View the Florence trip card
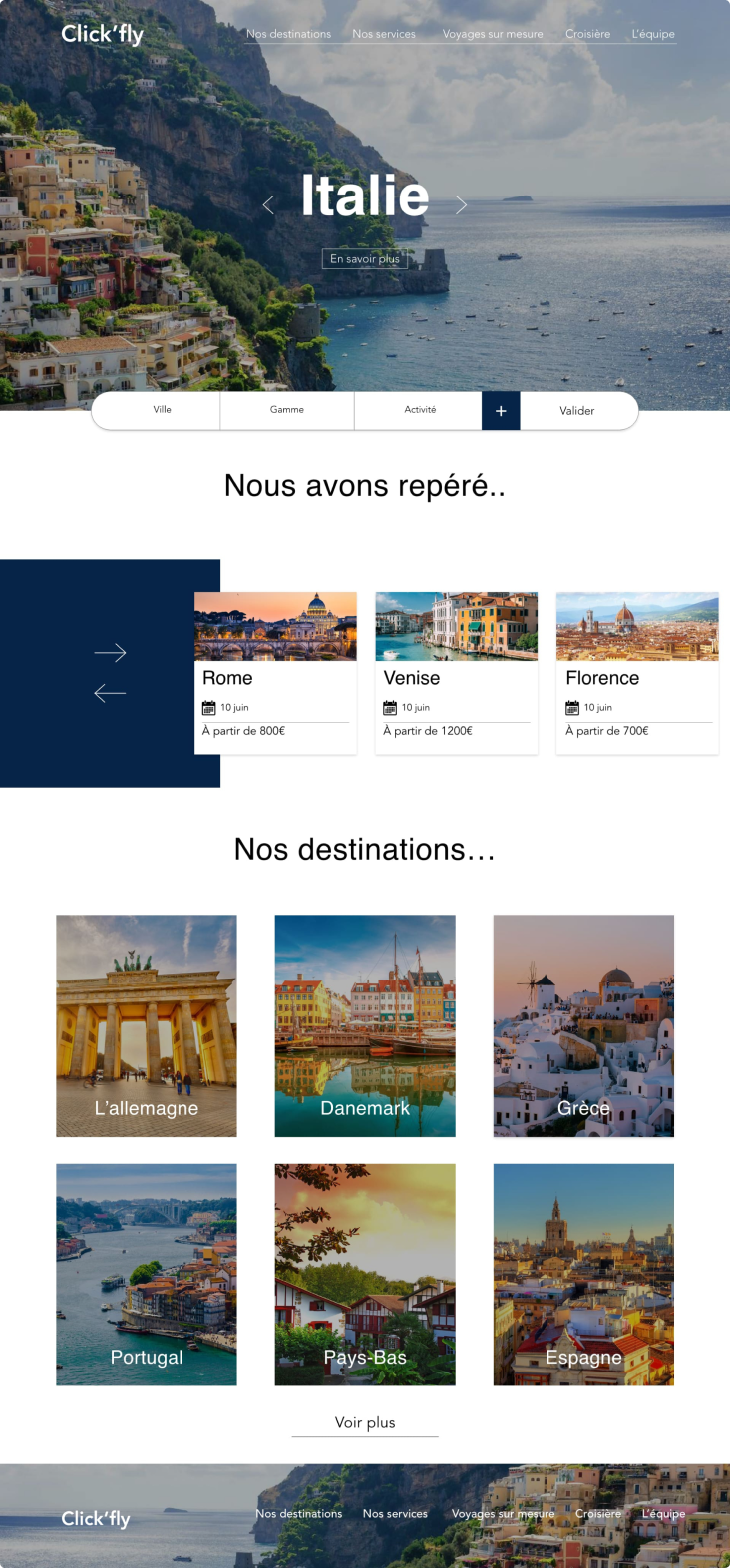 [x=637, y=673]
